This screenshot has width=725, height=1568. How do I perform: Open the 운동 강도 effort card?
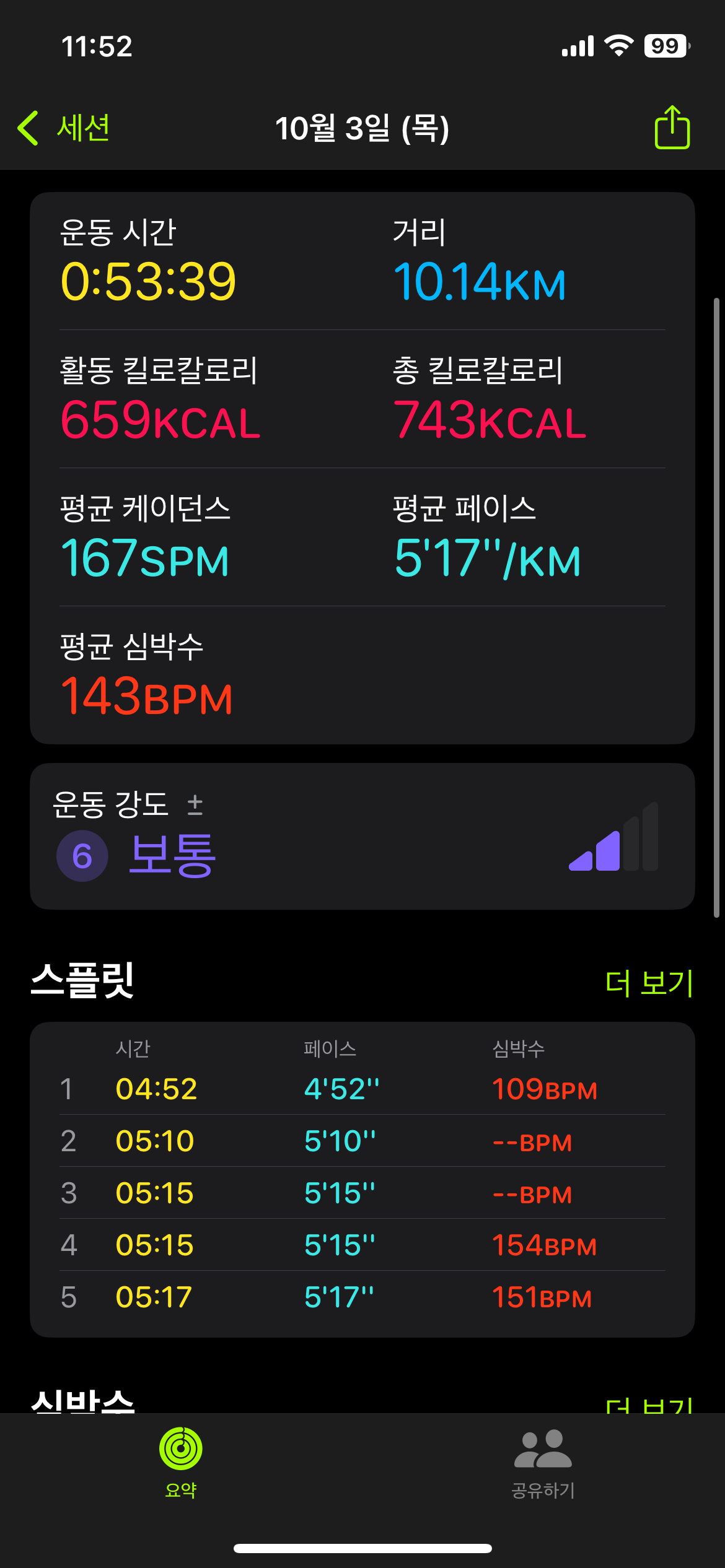[362, 836]
